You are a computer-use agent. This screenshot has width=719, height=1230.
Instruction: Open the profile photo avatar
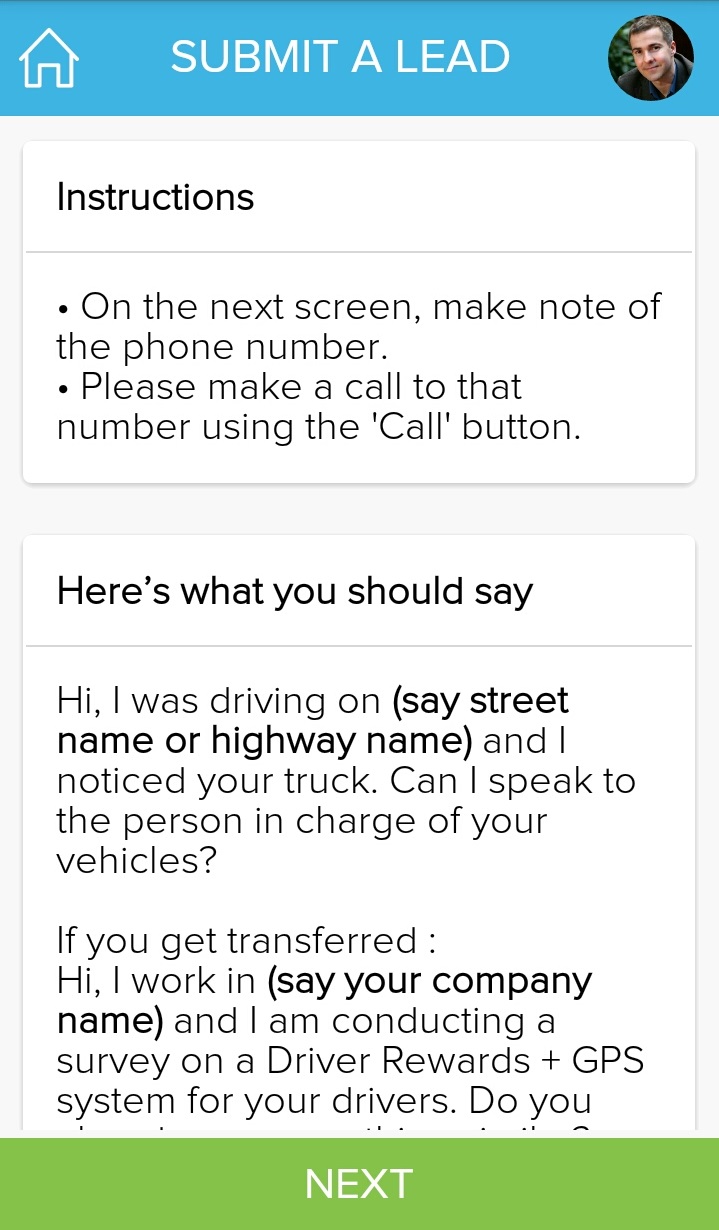(651, 57)
